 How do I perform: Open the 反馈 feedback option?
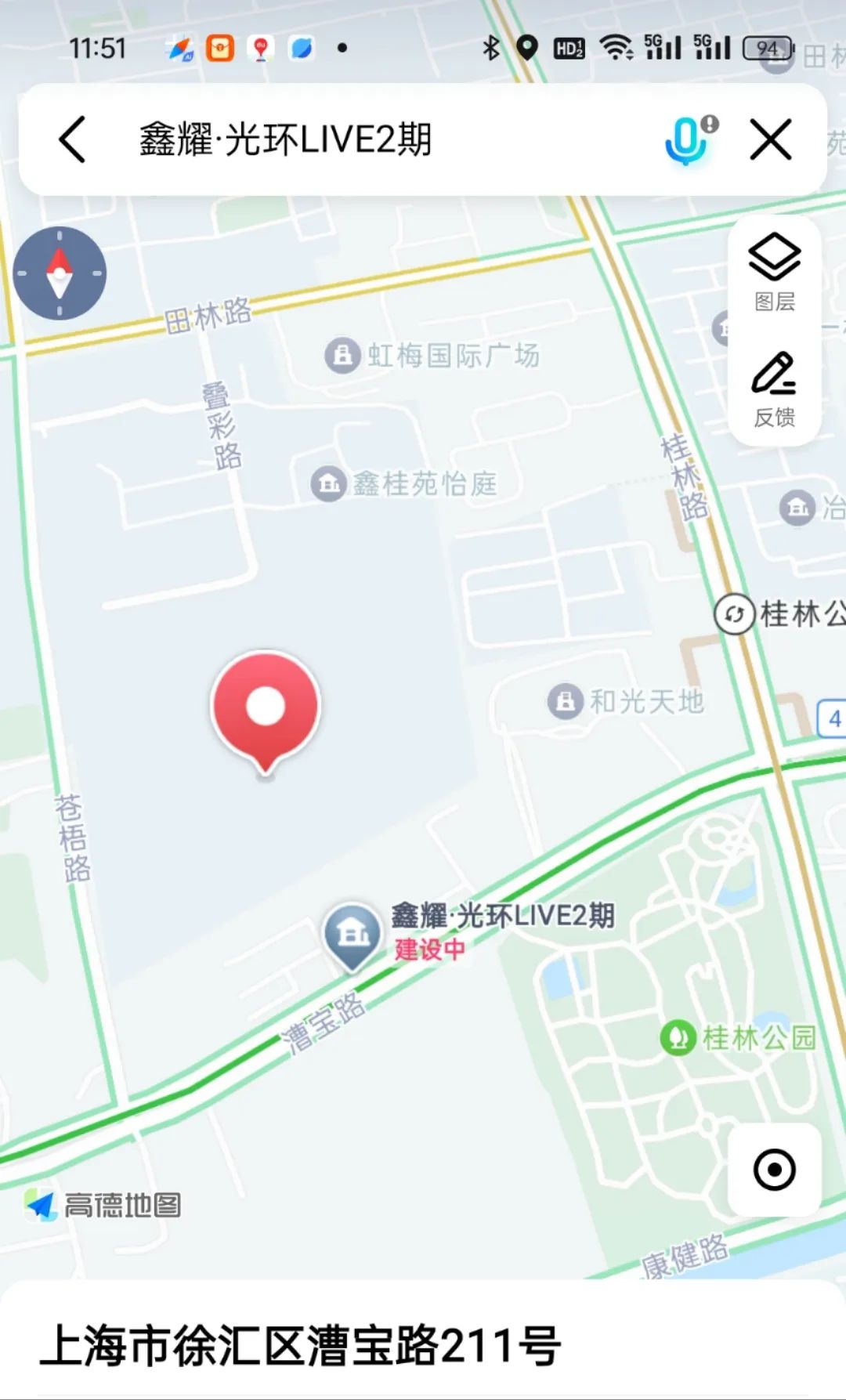coord(774,390)
